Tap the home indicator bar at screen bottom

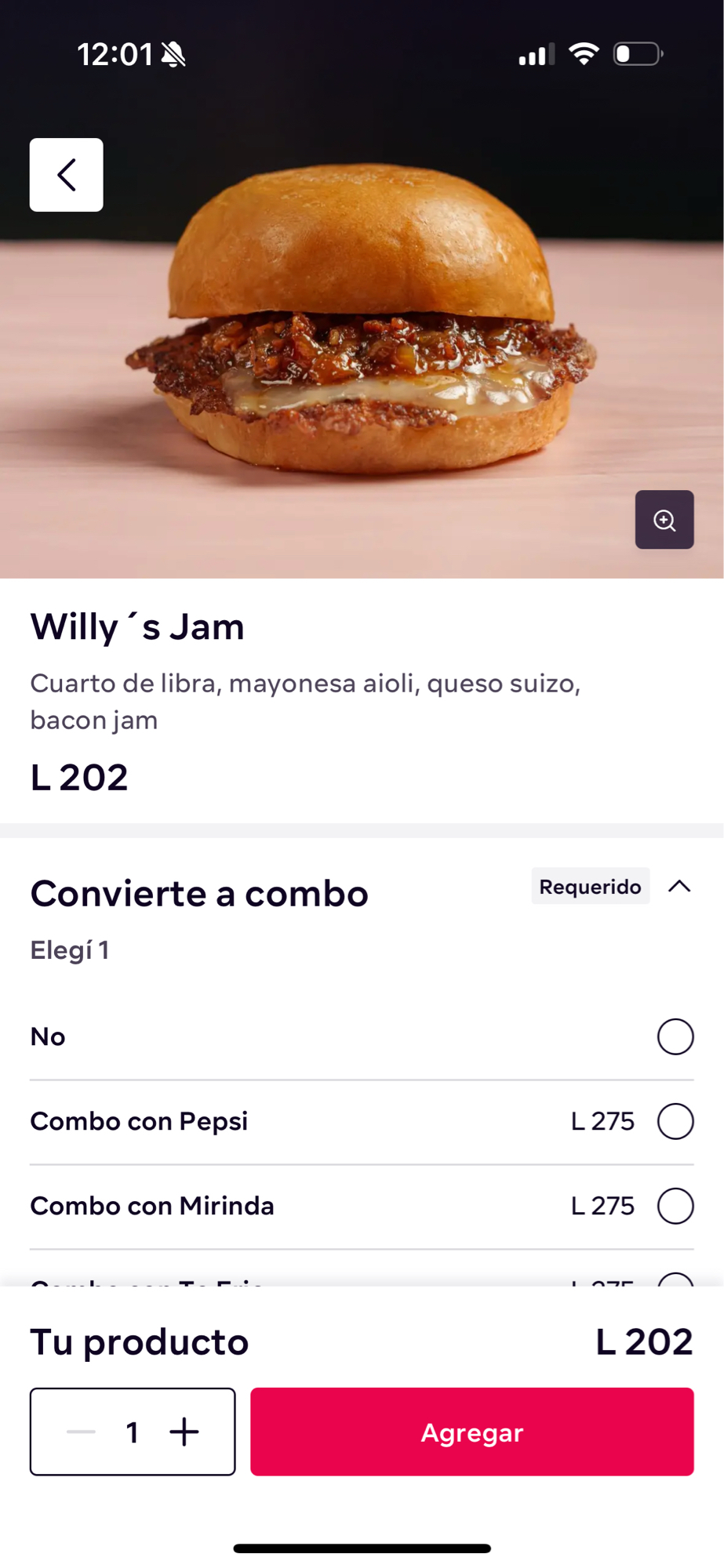click(362, 1546)
